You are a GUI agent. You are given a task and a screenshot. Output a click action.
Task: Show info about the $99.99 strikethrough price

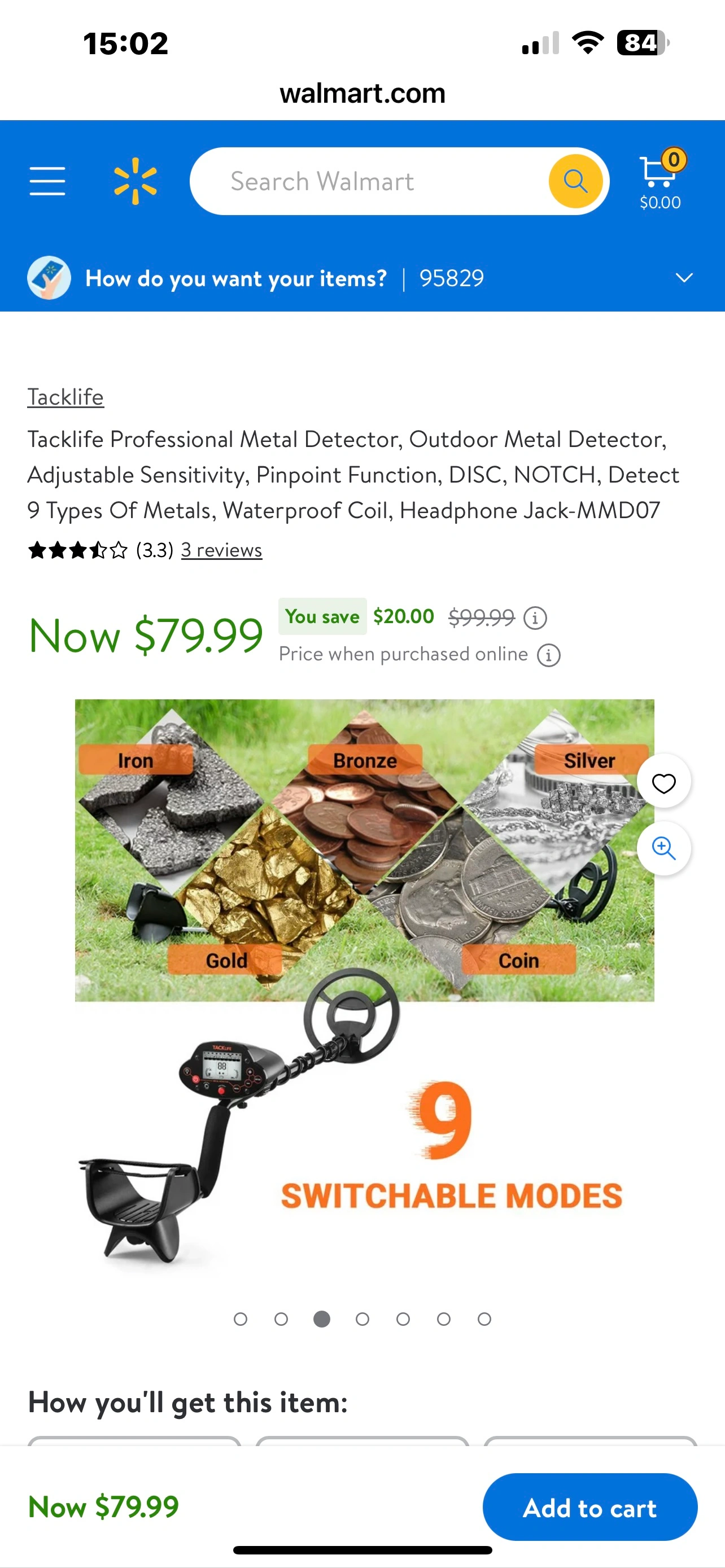click(535, 618)
